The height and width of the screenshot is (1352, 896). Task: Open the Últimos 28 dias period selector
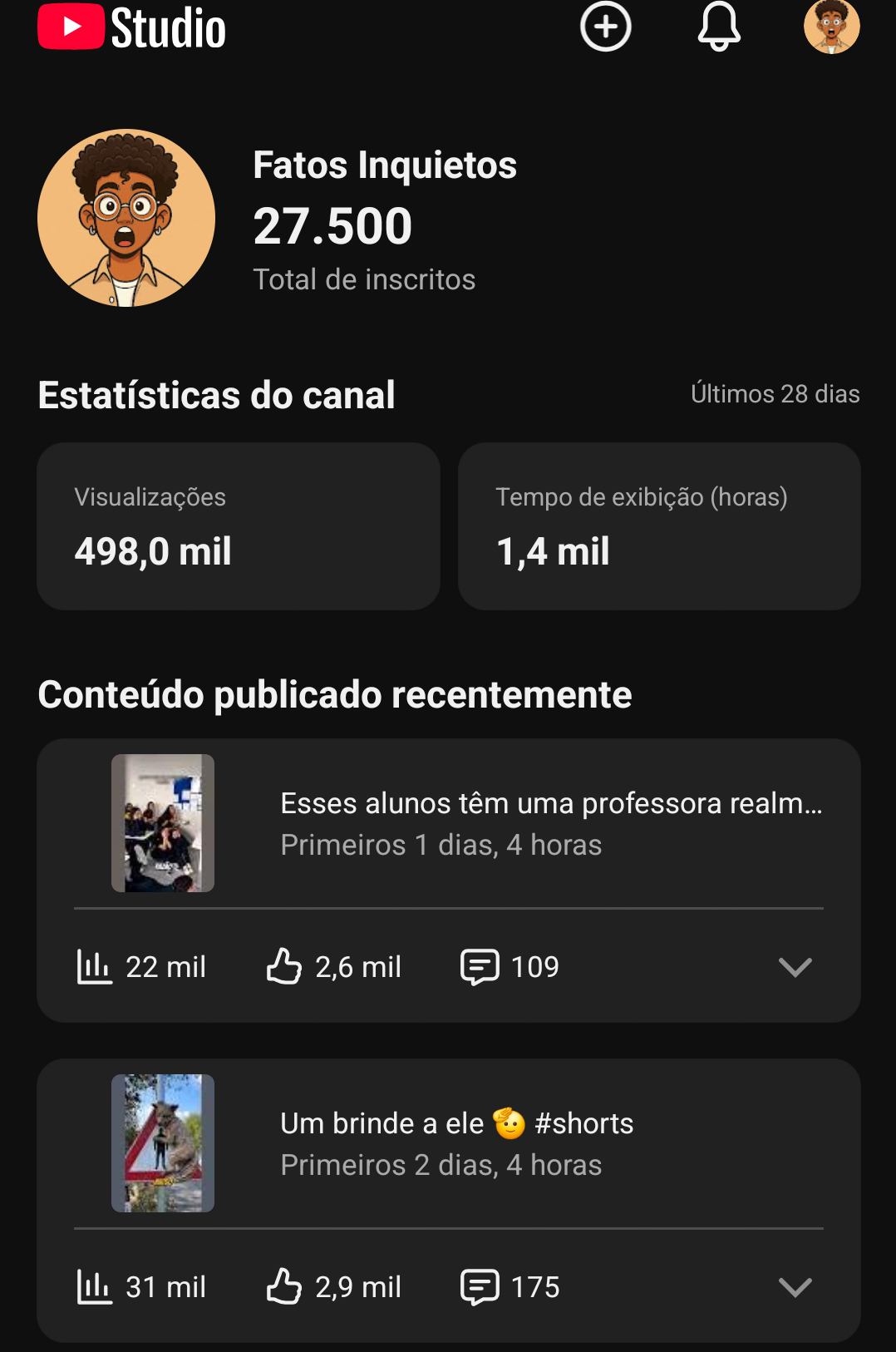tap(775, 393)
